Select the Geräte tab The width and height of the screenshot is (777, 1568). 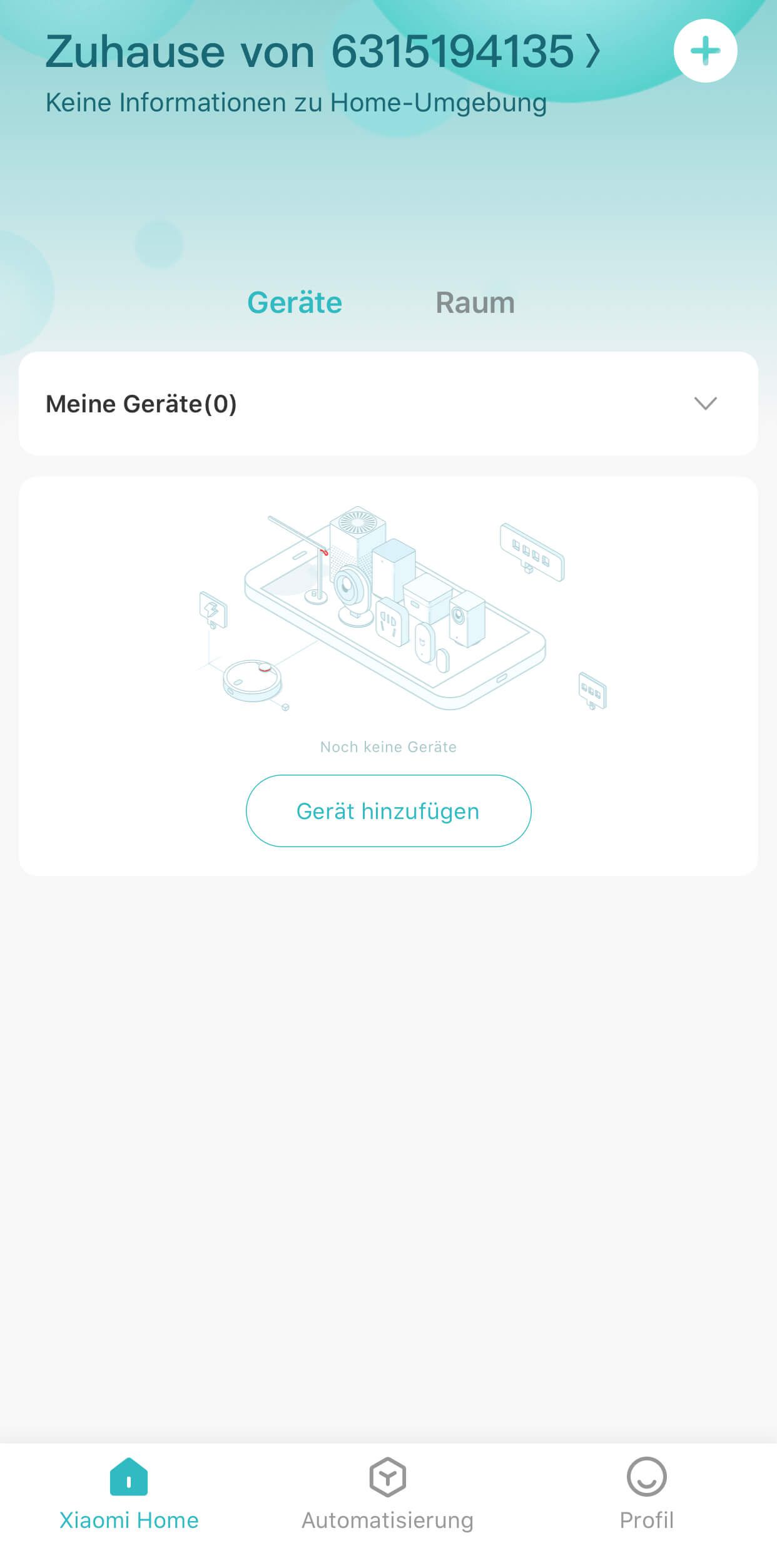pyautogui.click(x=295, y=303)
